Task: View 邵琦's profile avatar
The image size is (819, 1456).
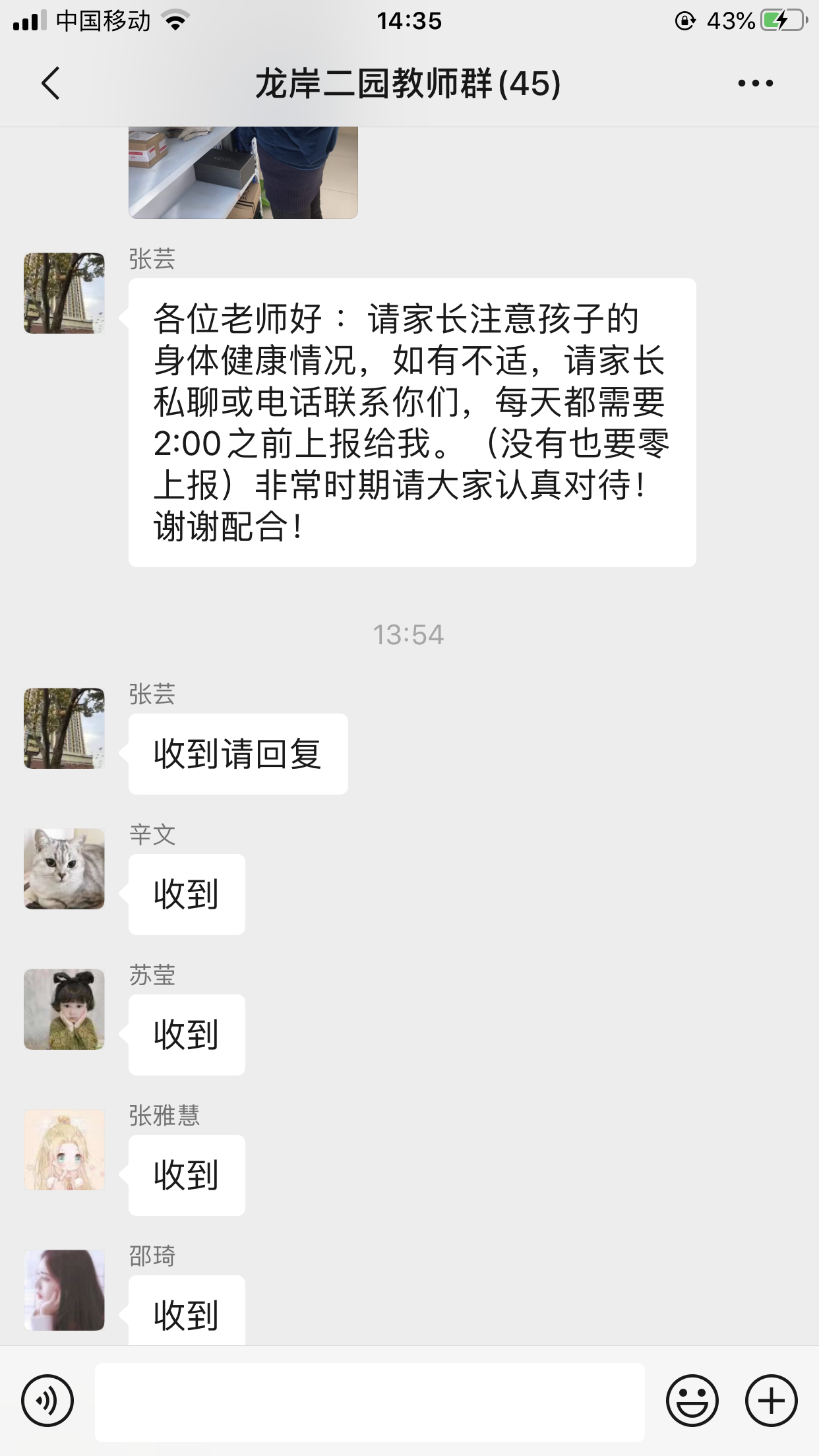Action: pos(64,1290)
